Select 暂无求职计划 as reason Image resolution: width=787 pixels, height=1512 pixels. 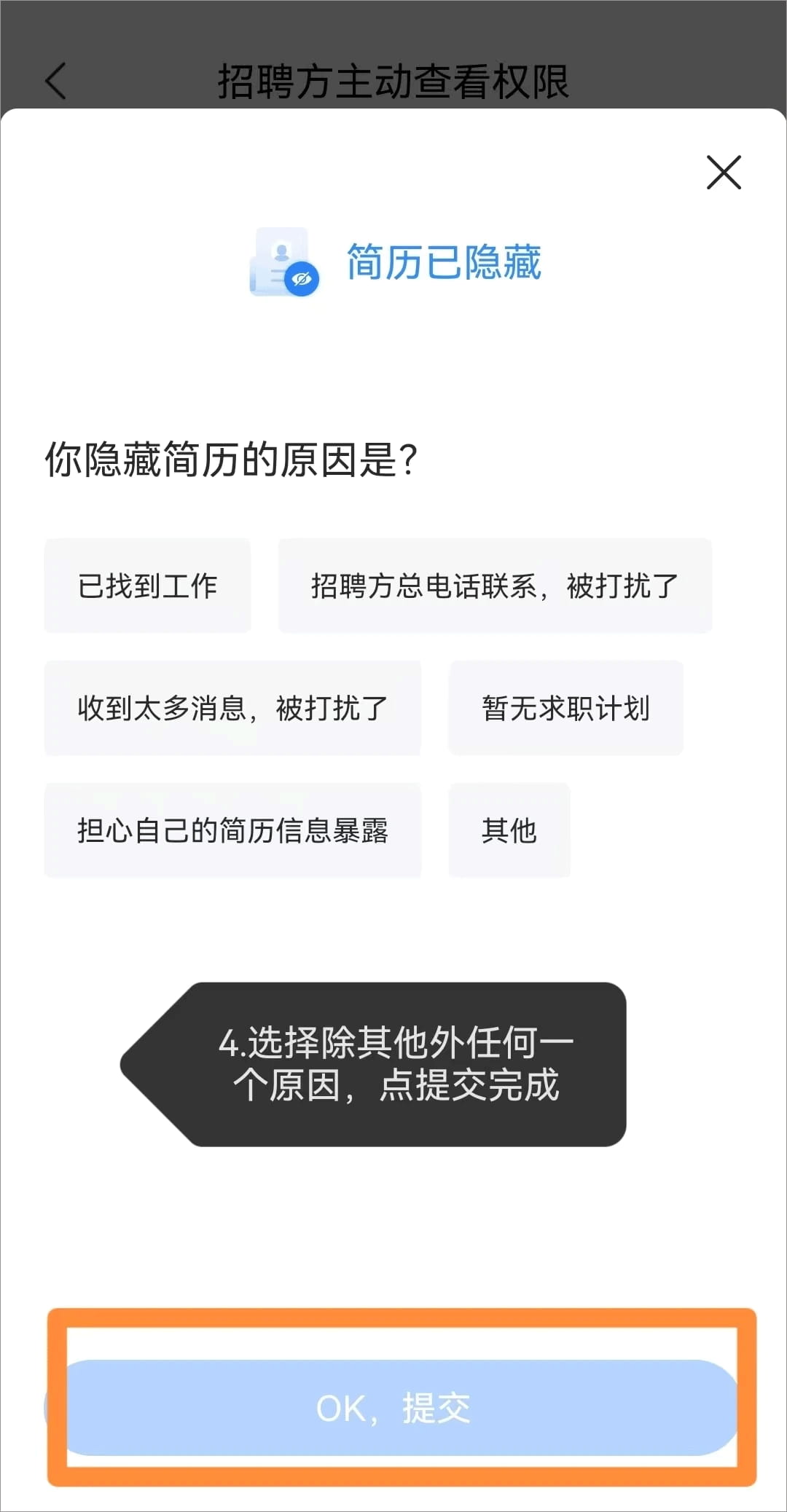565,708
